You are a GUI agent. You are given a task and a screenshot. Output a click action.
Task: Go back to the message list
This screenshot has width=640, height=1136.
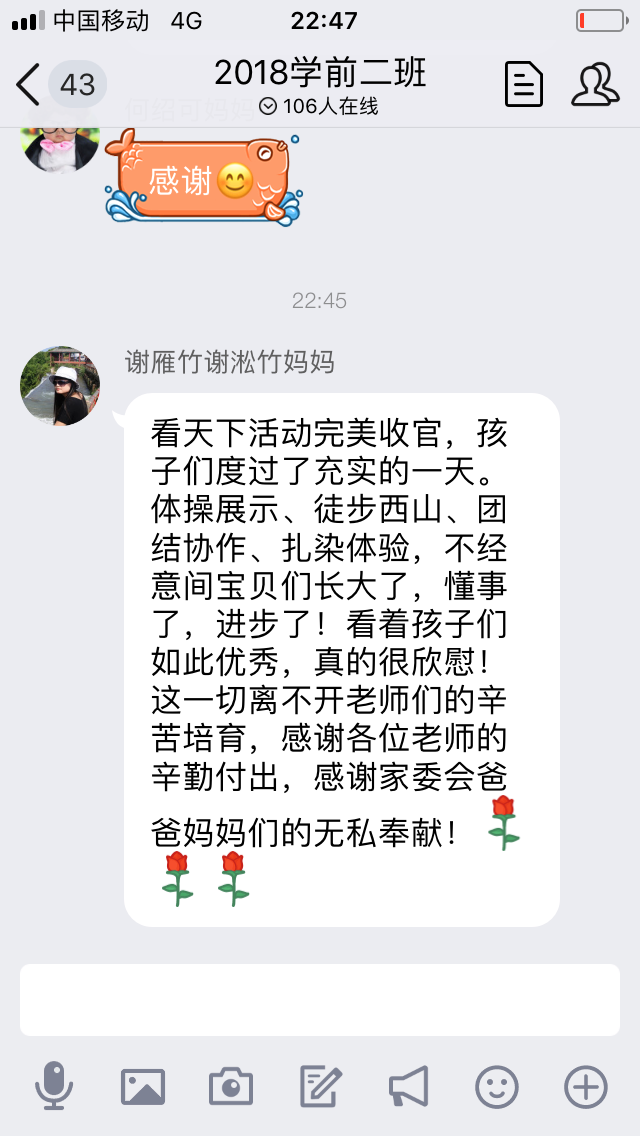[30, 84]
